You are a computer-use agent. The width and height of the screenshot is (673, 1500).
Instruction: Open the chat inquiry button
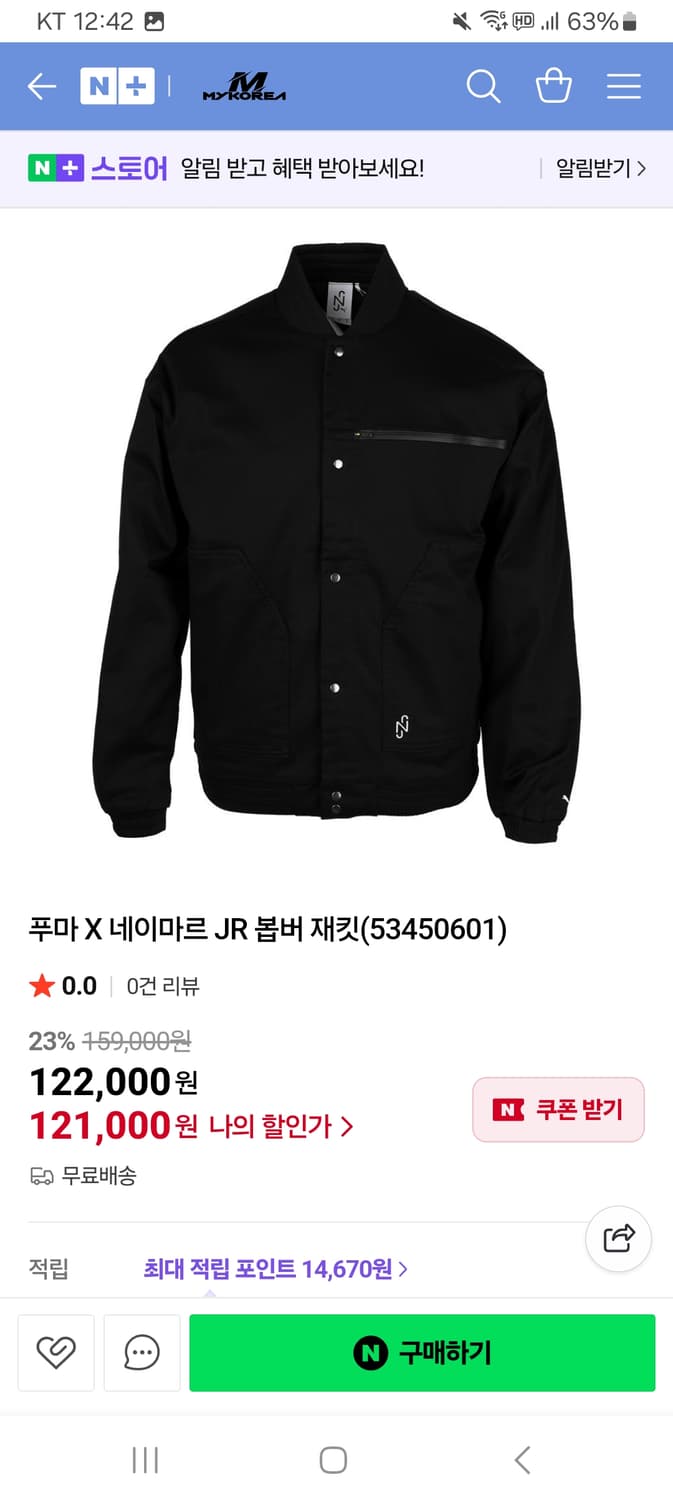pos(142,1353)
